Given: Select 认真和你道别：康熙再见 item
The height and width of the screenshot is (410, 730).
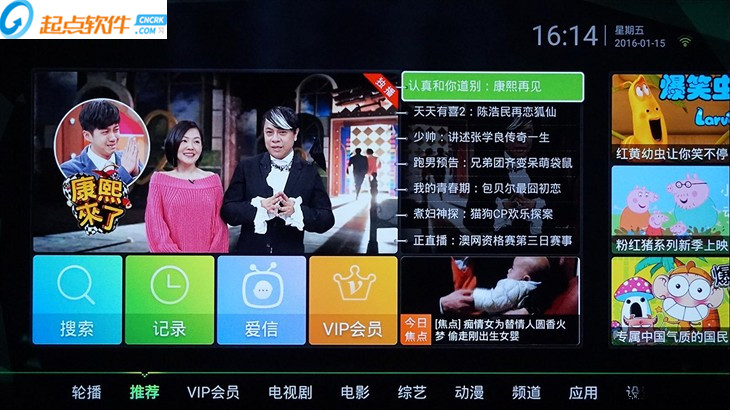Looking at the screenshot, I should 491,85.
